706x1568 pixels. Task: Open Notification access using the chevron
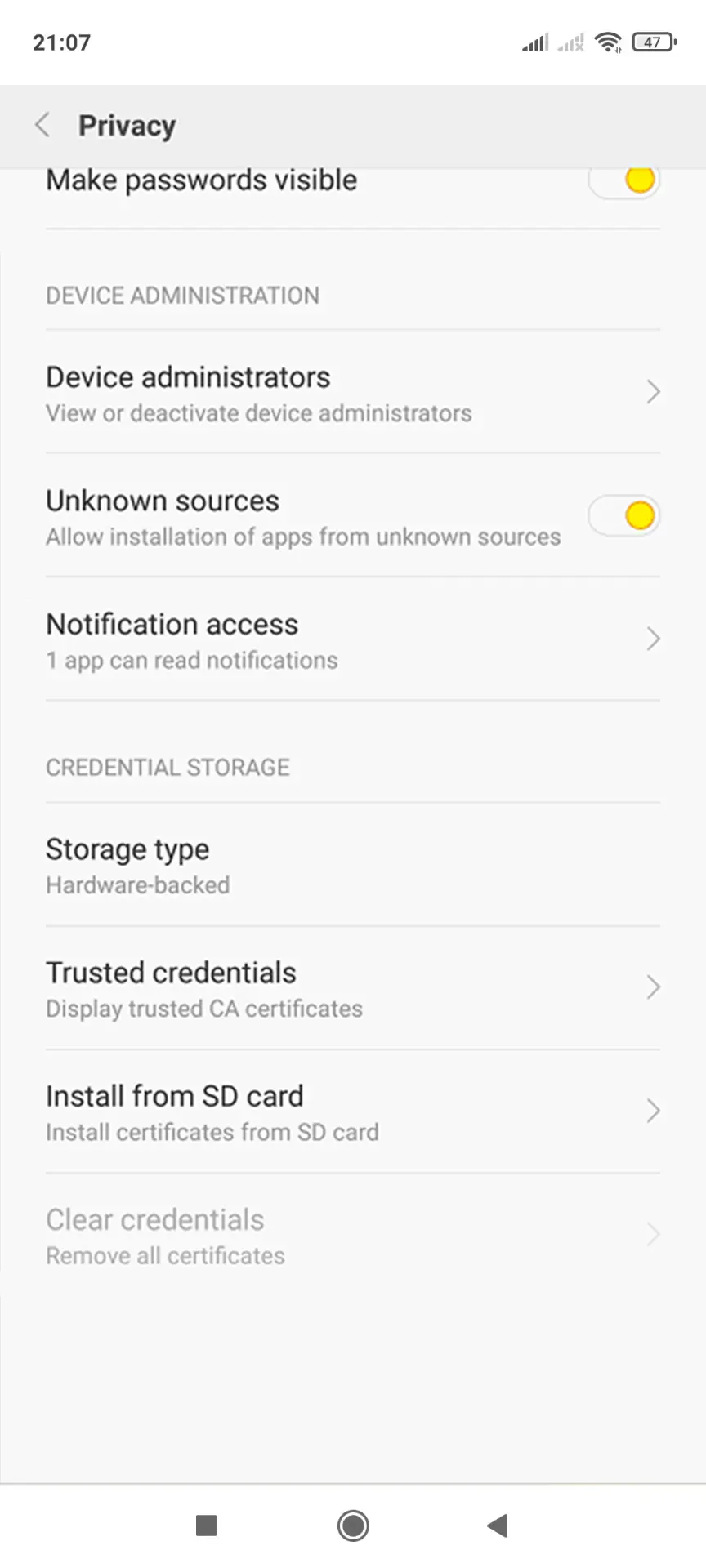click(651, 639)
